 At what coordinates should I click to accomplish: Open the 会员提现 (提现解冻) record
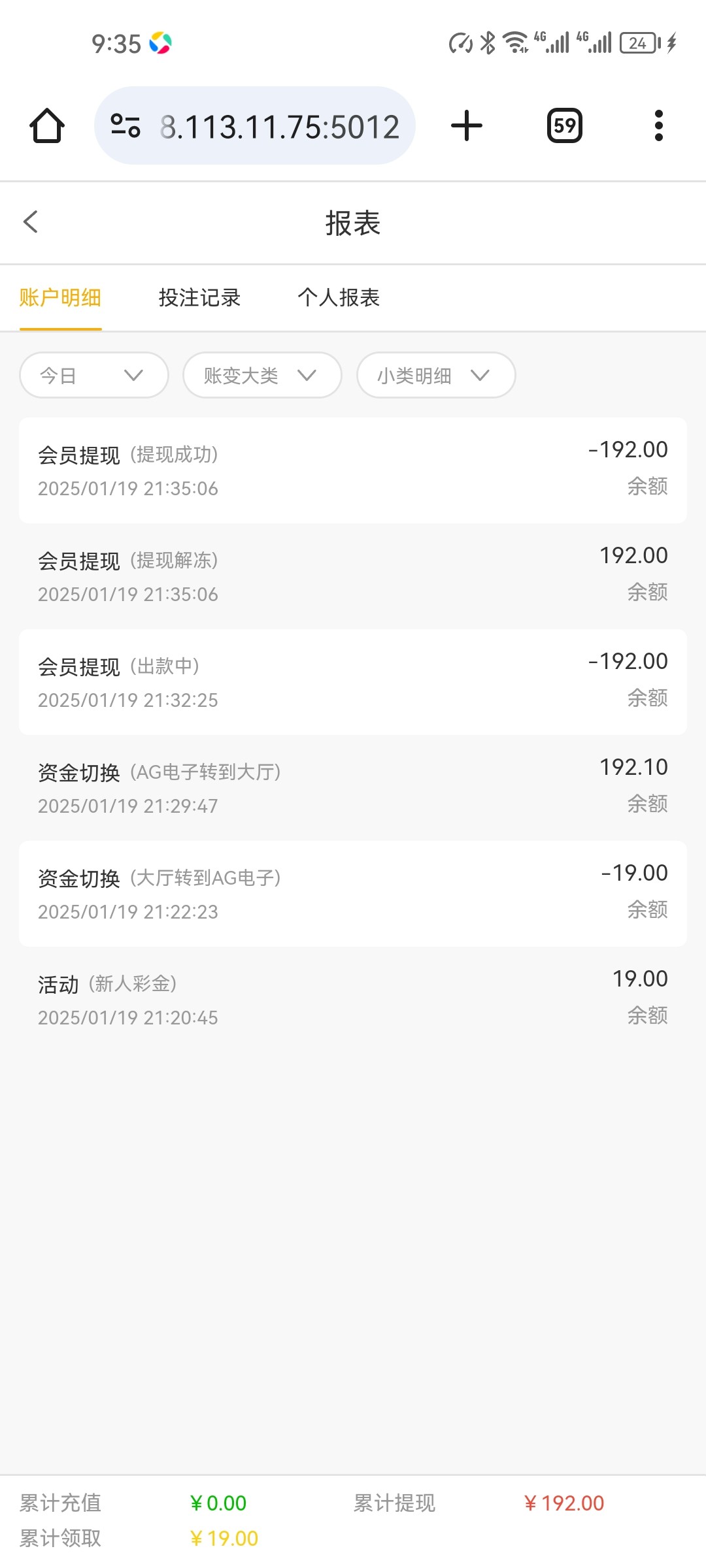[353, 576]
